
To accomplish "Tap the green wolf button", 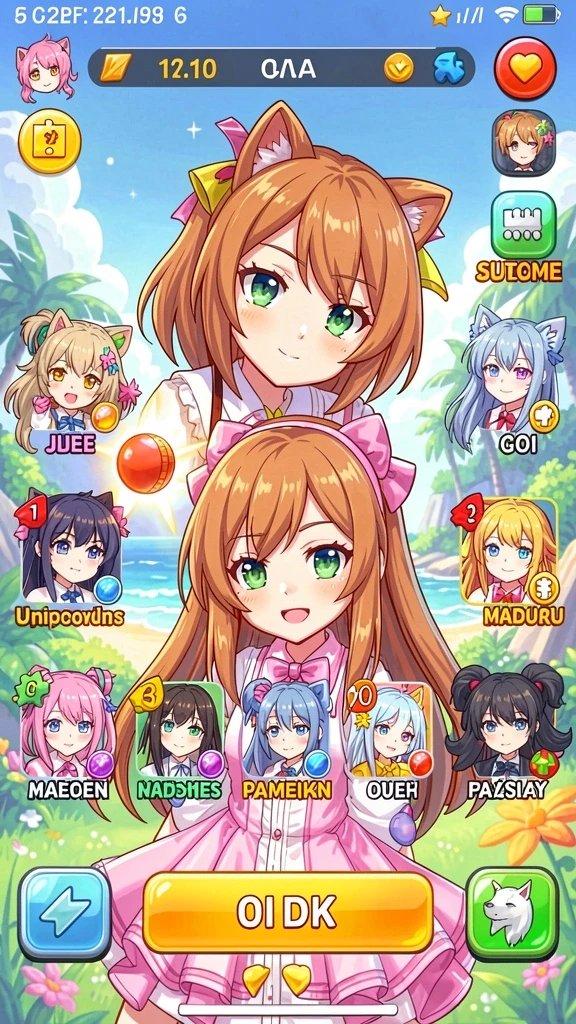I will [x=512, y=914].
